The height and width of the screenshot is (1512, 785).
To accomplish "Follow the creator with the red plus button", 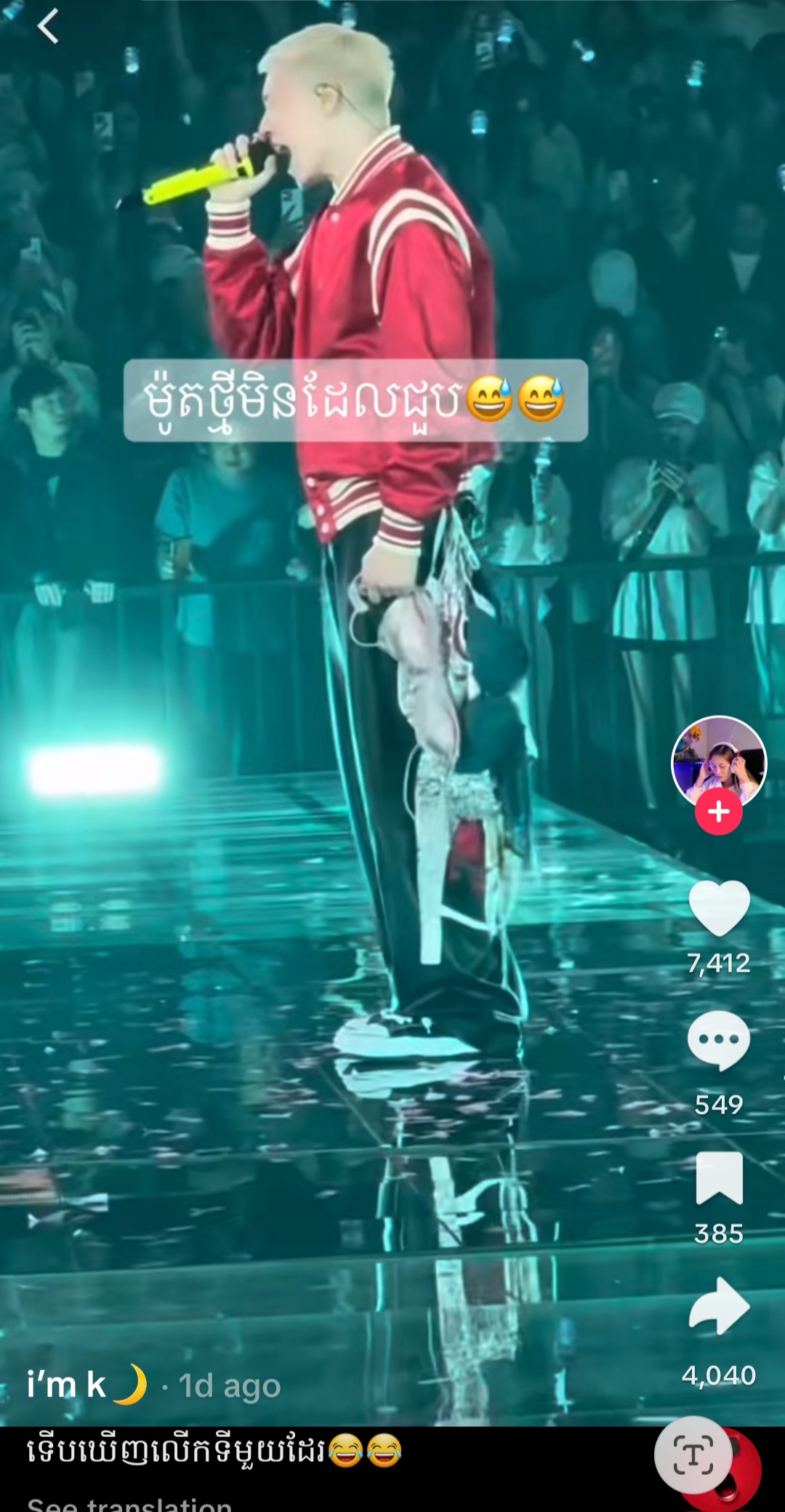I will click(718, 812).
